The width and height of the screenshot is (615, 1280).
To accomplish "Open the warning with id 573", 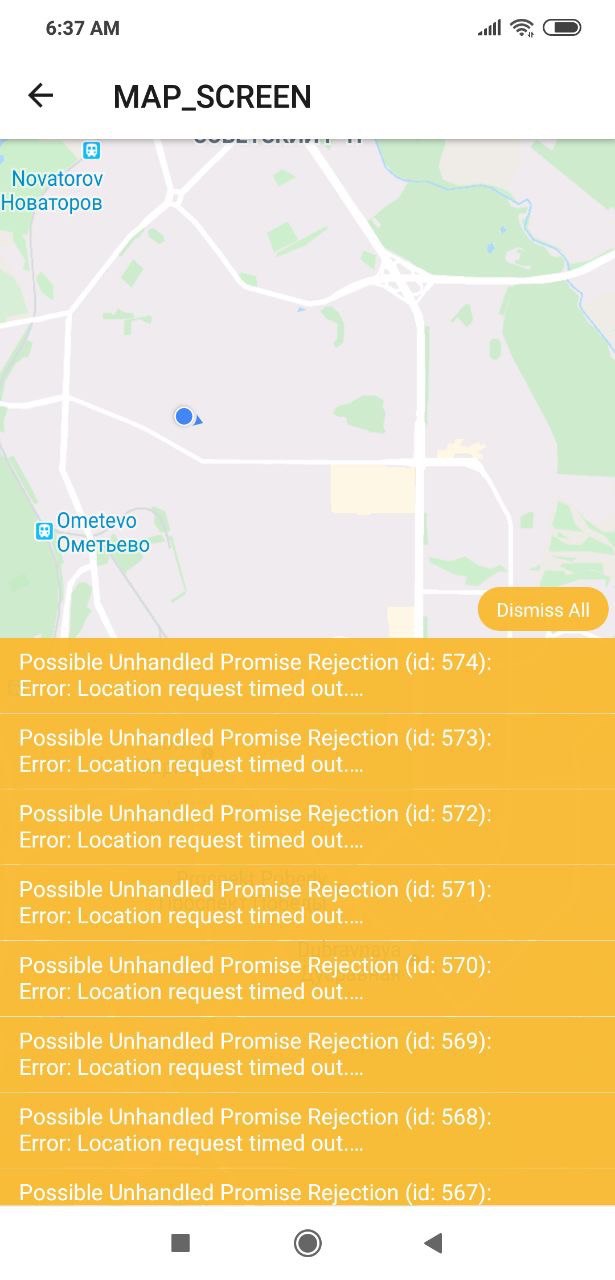I will 307,751.
